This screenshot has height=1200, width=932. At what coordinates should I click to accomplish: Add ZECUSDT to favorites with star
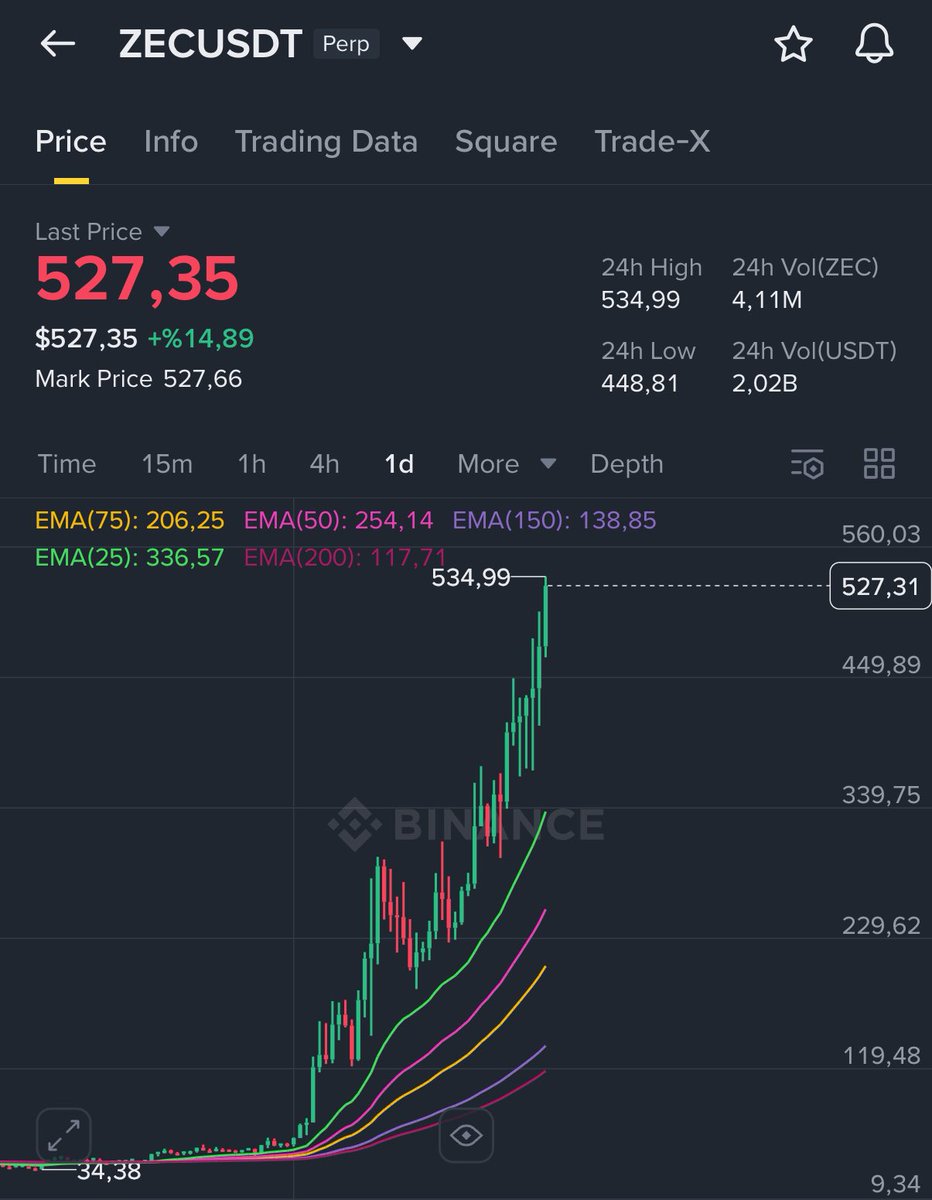pos(793,44)
